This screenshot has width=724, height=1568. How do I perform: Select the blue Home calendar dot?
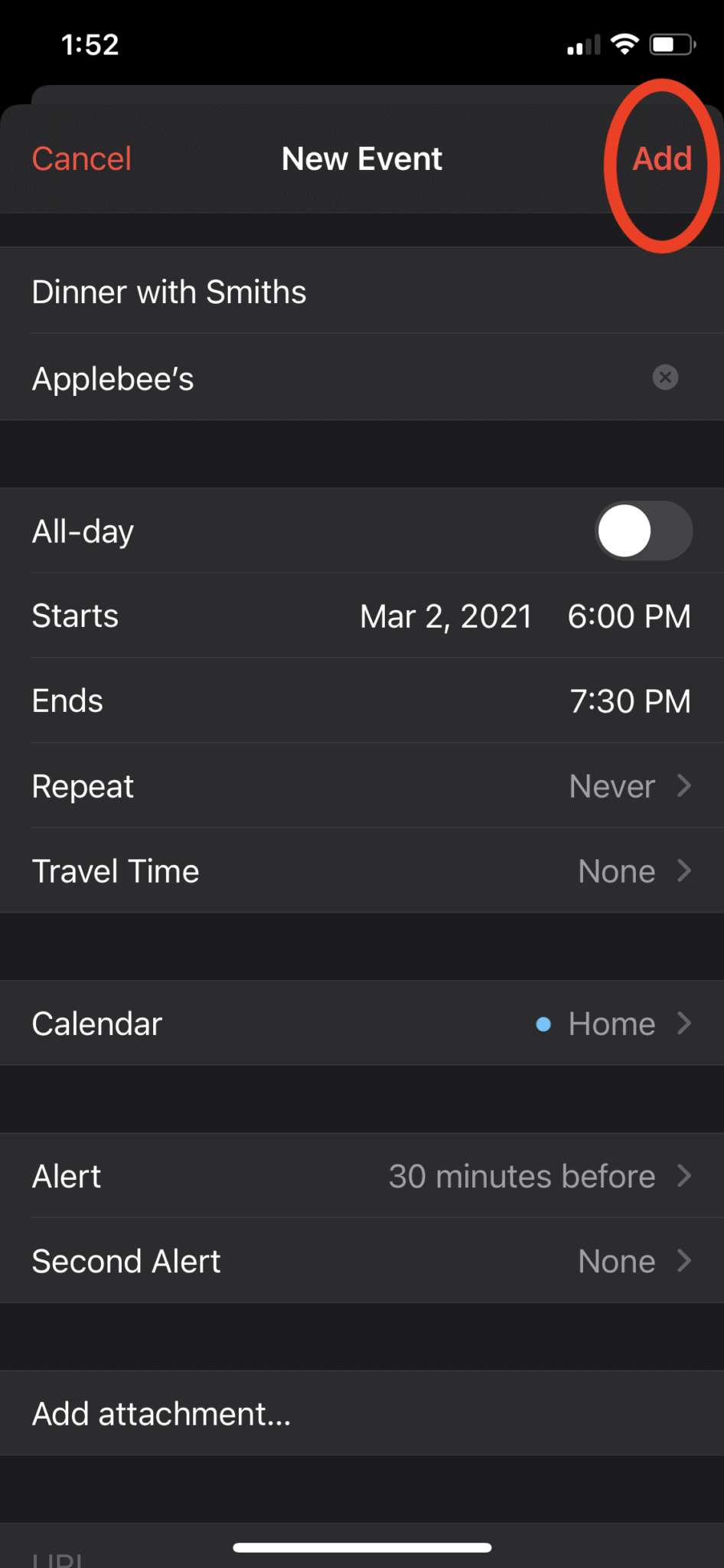543,1024
